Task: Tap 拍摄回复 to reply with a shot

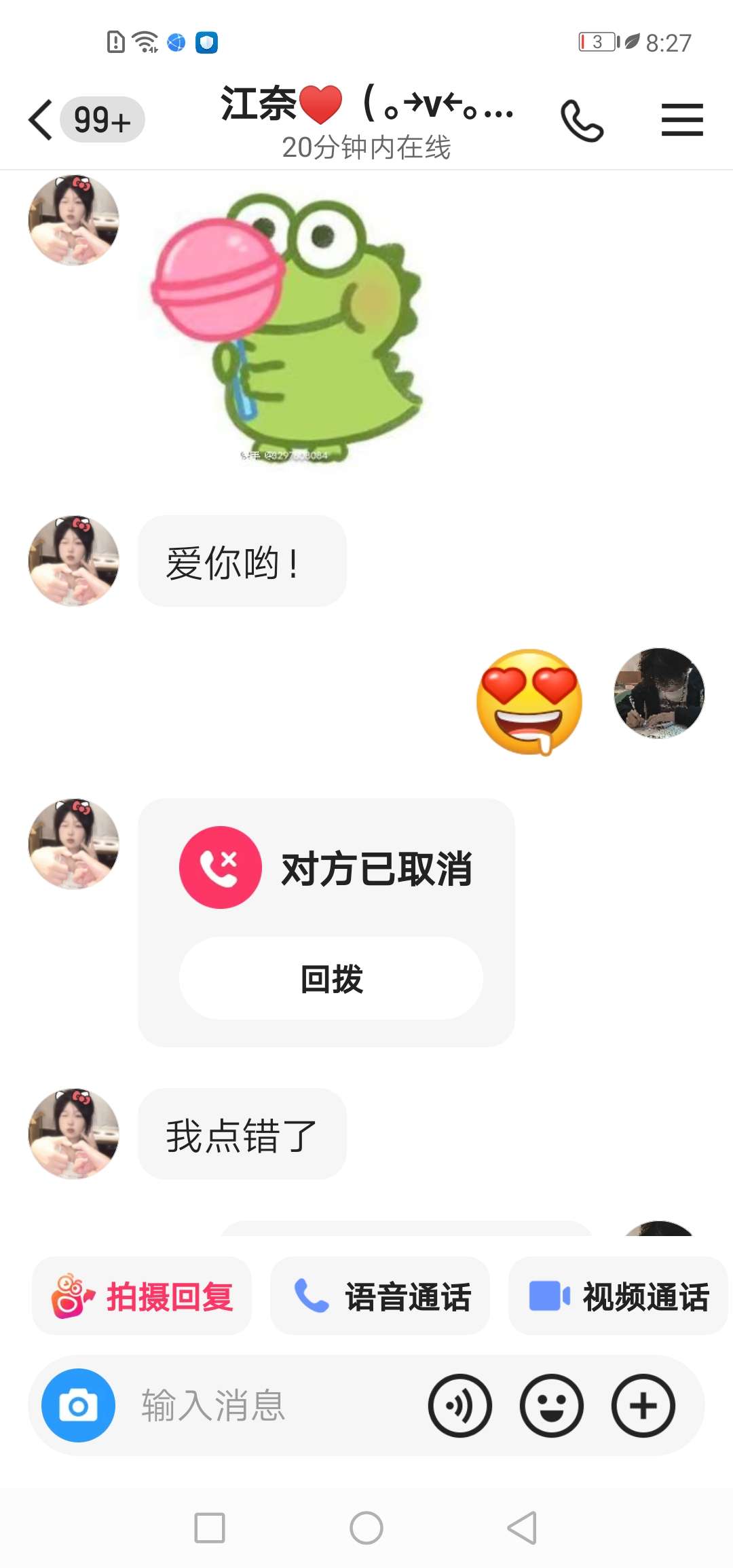Action: click(x=142, y=1296)
